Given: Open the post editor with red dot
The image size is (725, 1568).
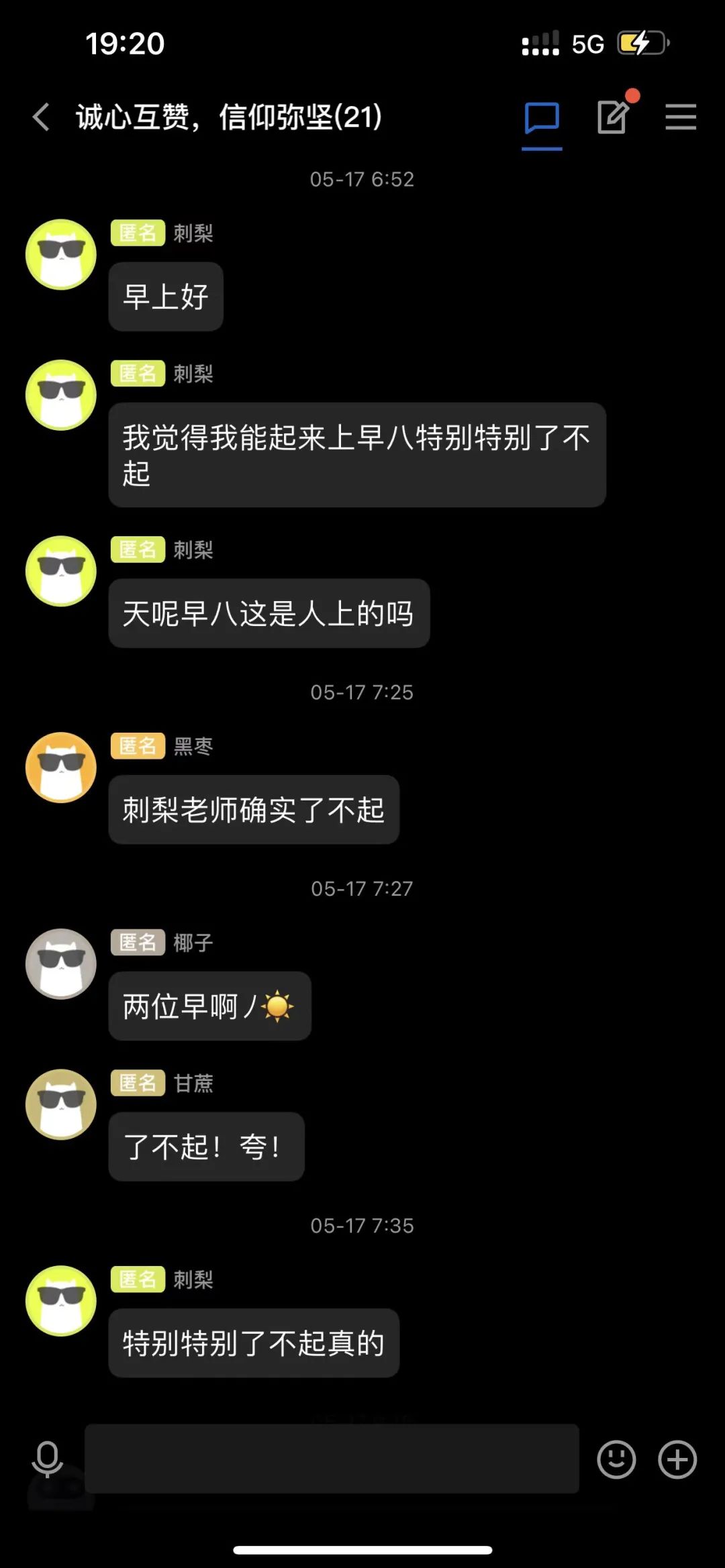Looking at the screenshot, I should (614, 117).
